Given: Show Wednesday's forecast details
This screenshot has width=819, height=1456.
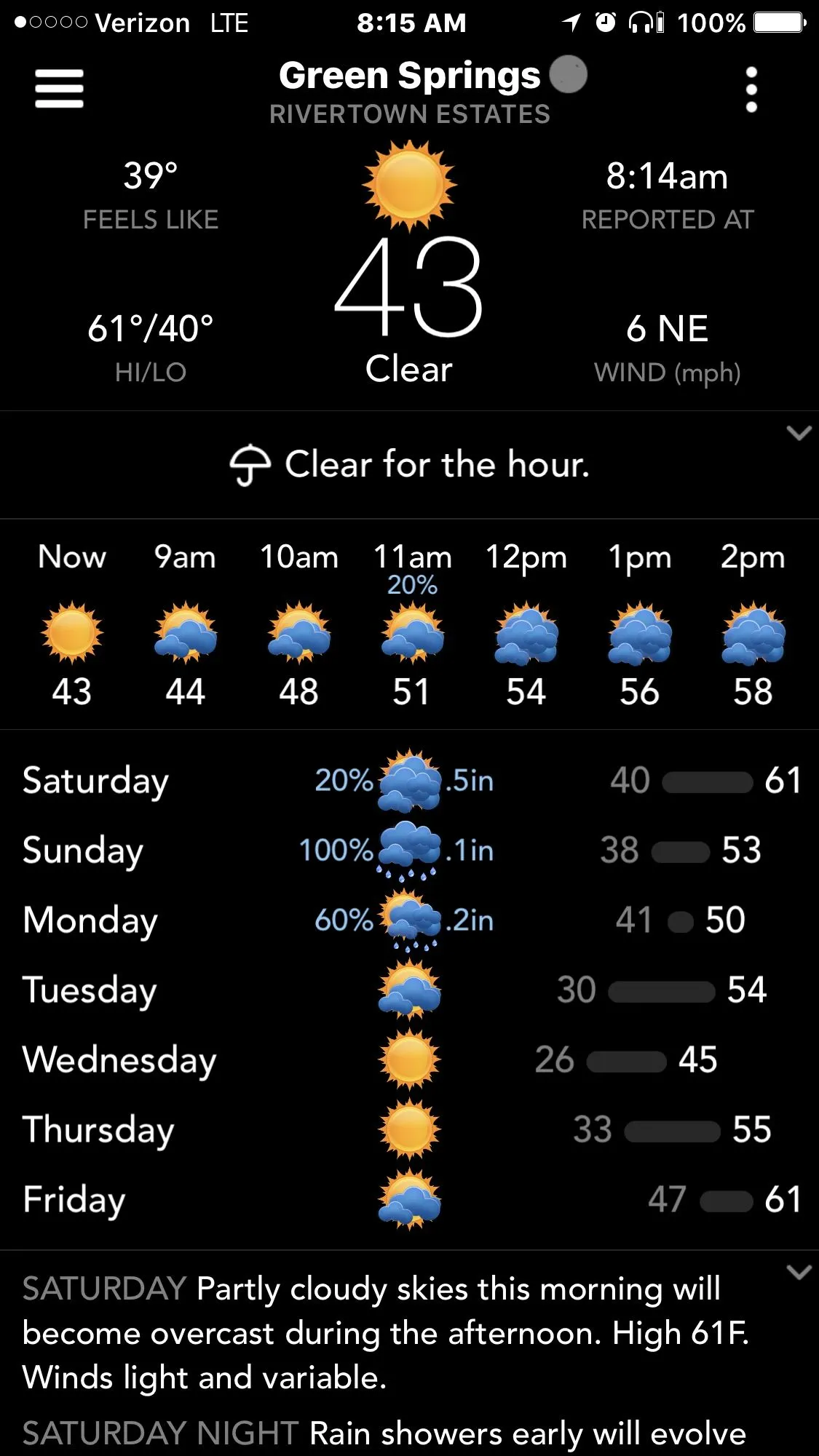Looking at the screenshot, I should click(409, 1060).
